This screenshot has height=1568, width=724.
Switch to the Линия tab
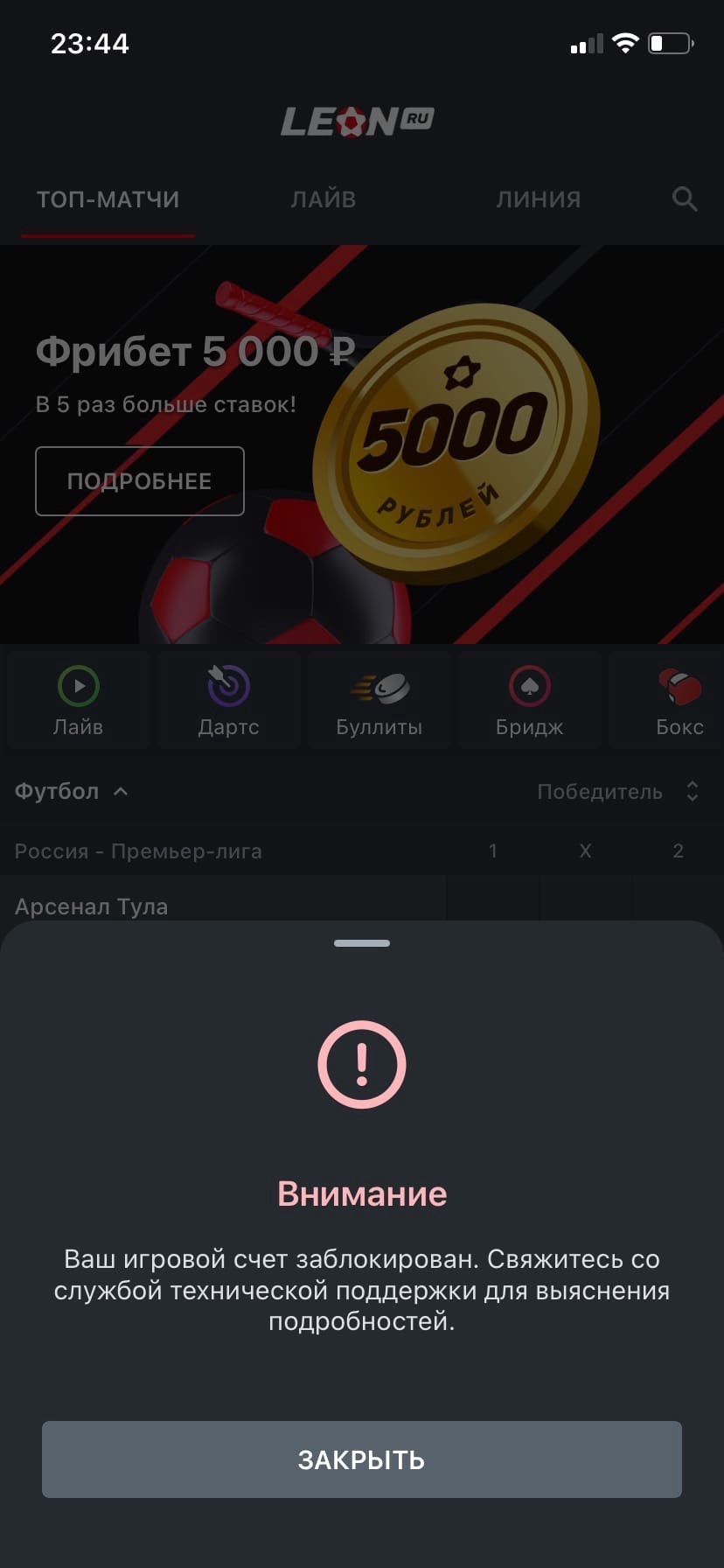tap(538, 199)
